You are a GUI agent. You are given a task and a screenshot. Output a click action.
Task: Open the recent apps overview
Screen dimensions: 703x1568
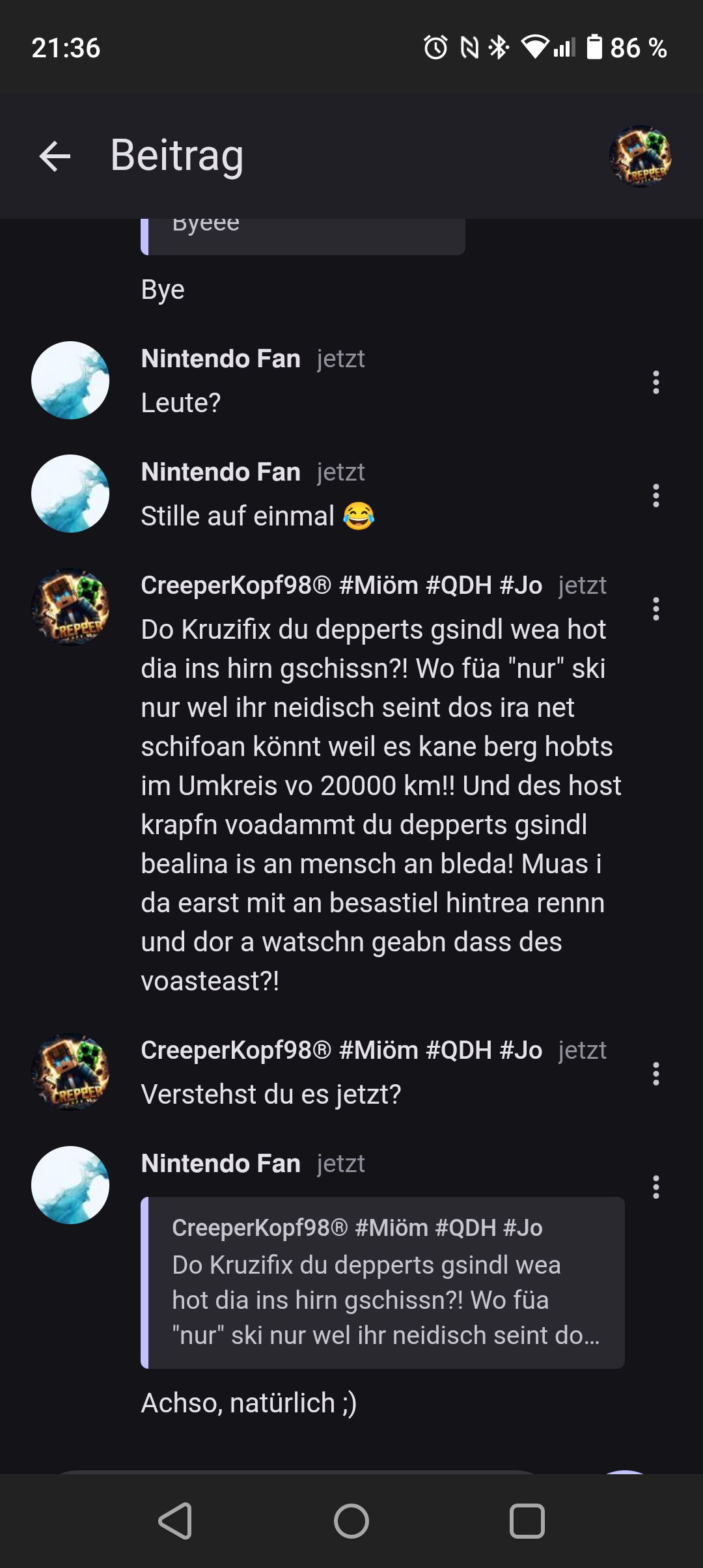point(527,1521)
